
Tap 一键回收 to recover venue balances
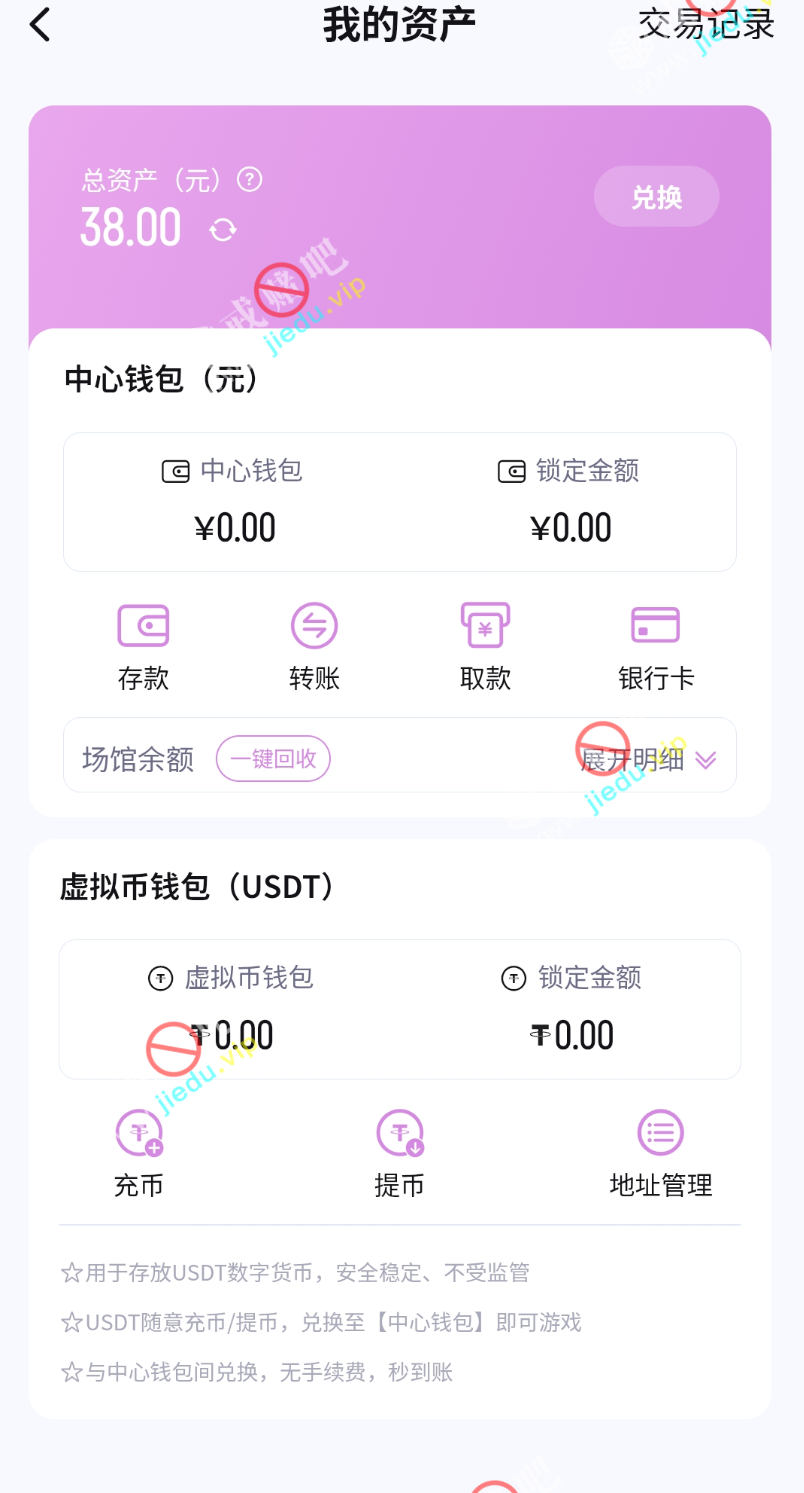point(273,759)
